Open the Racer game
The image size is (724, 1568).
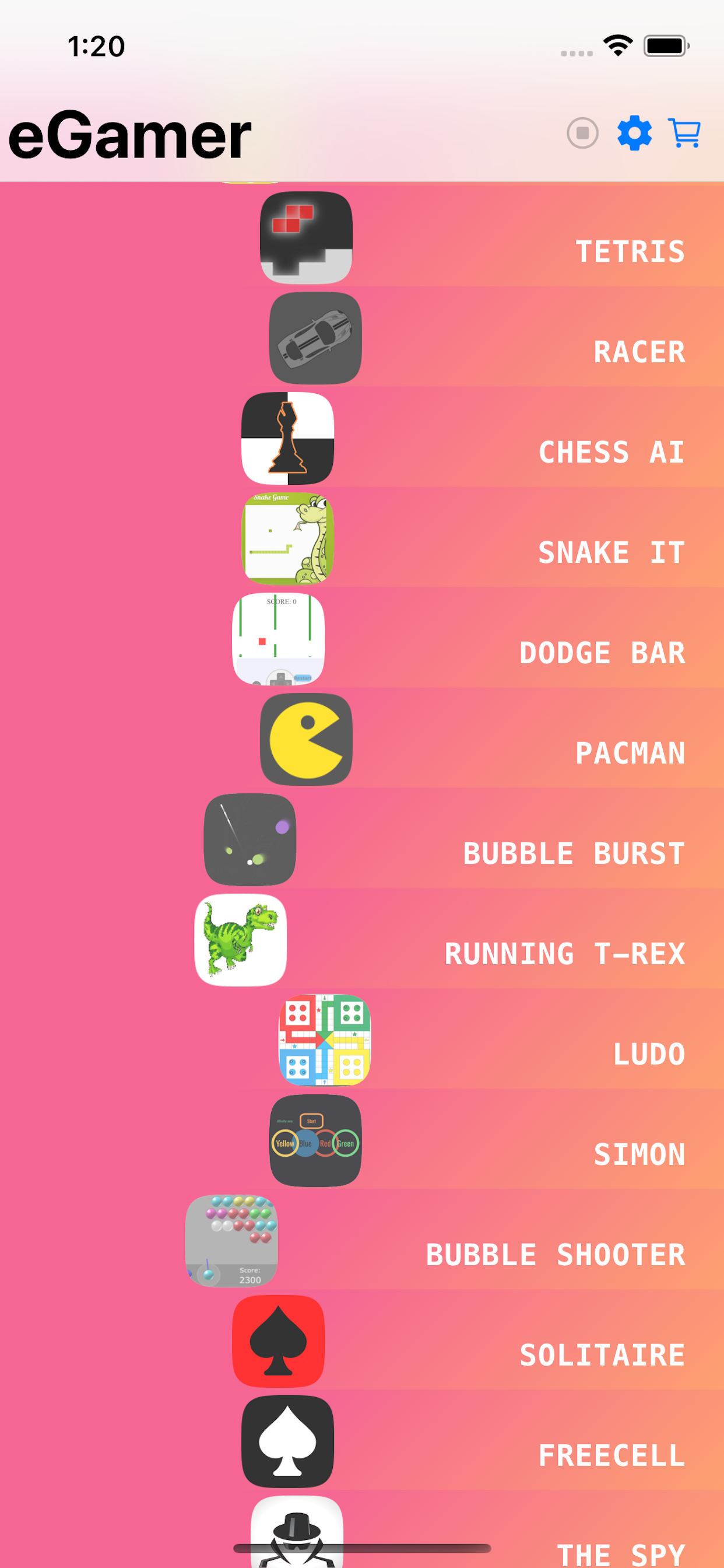(x=639, y=352)
